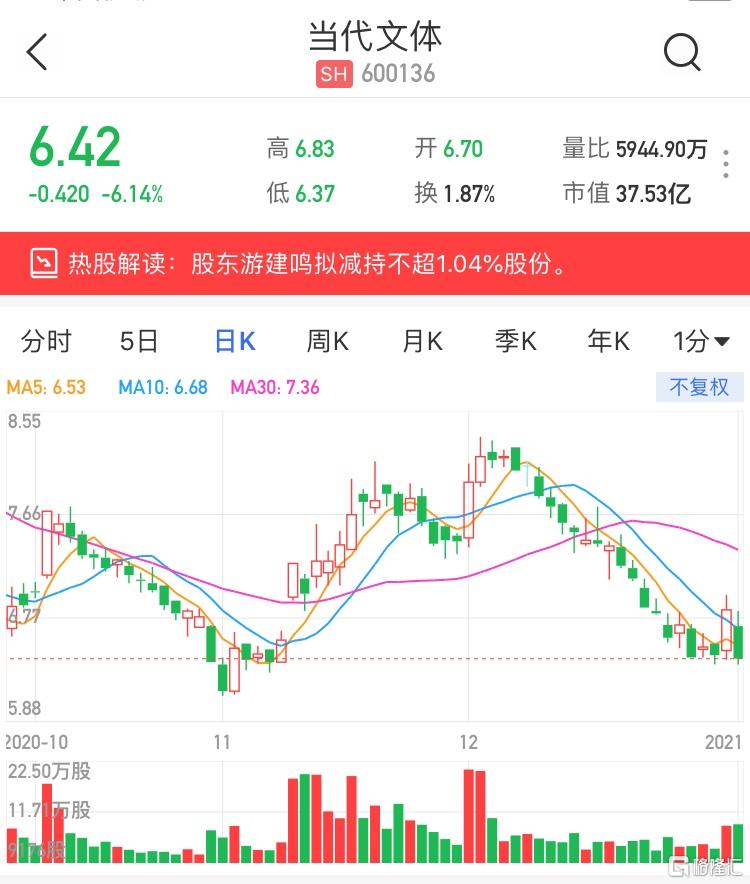Select the 日K chart tab
Viewport: 750px width, 884px height.
tap(235, 342)
